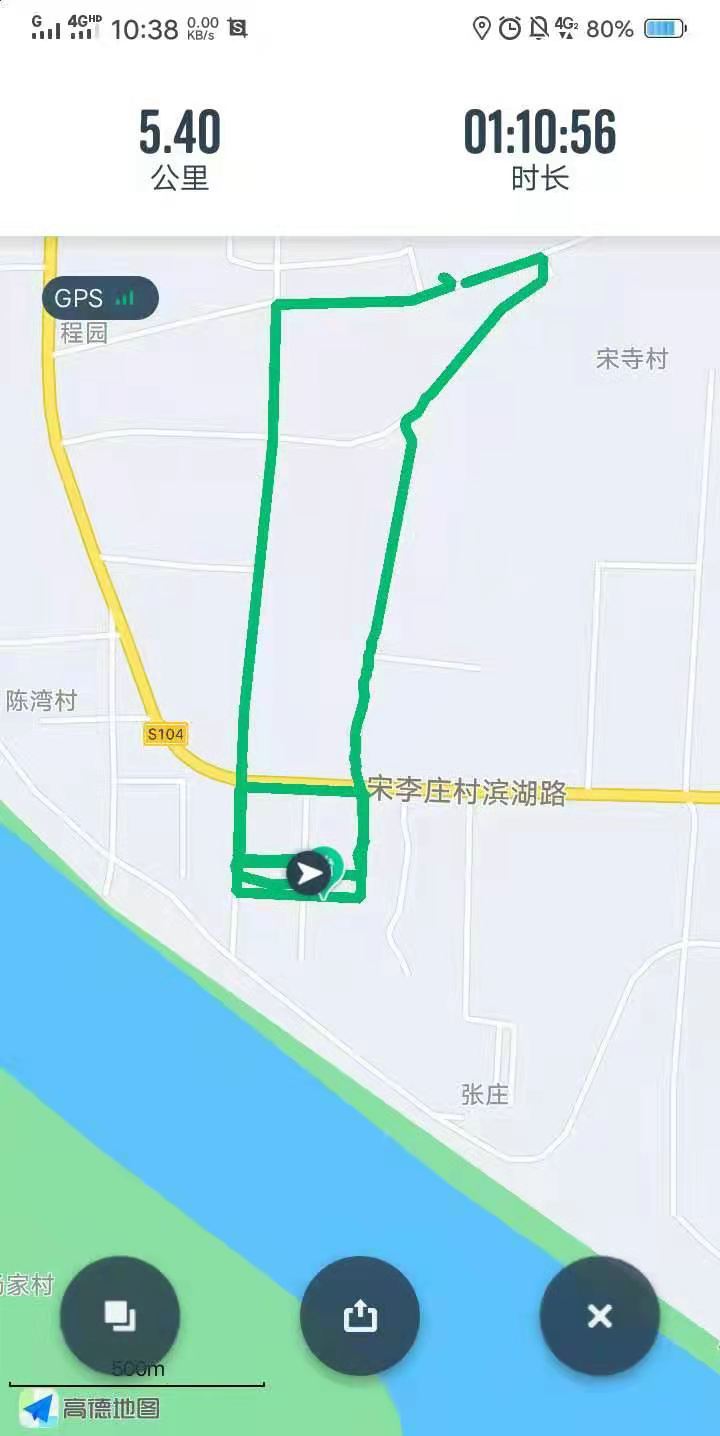The height and width of the screenshot is (1436, 720).
Task: Close the route map screen
Action: 599,1315
